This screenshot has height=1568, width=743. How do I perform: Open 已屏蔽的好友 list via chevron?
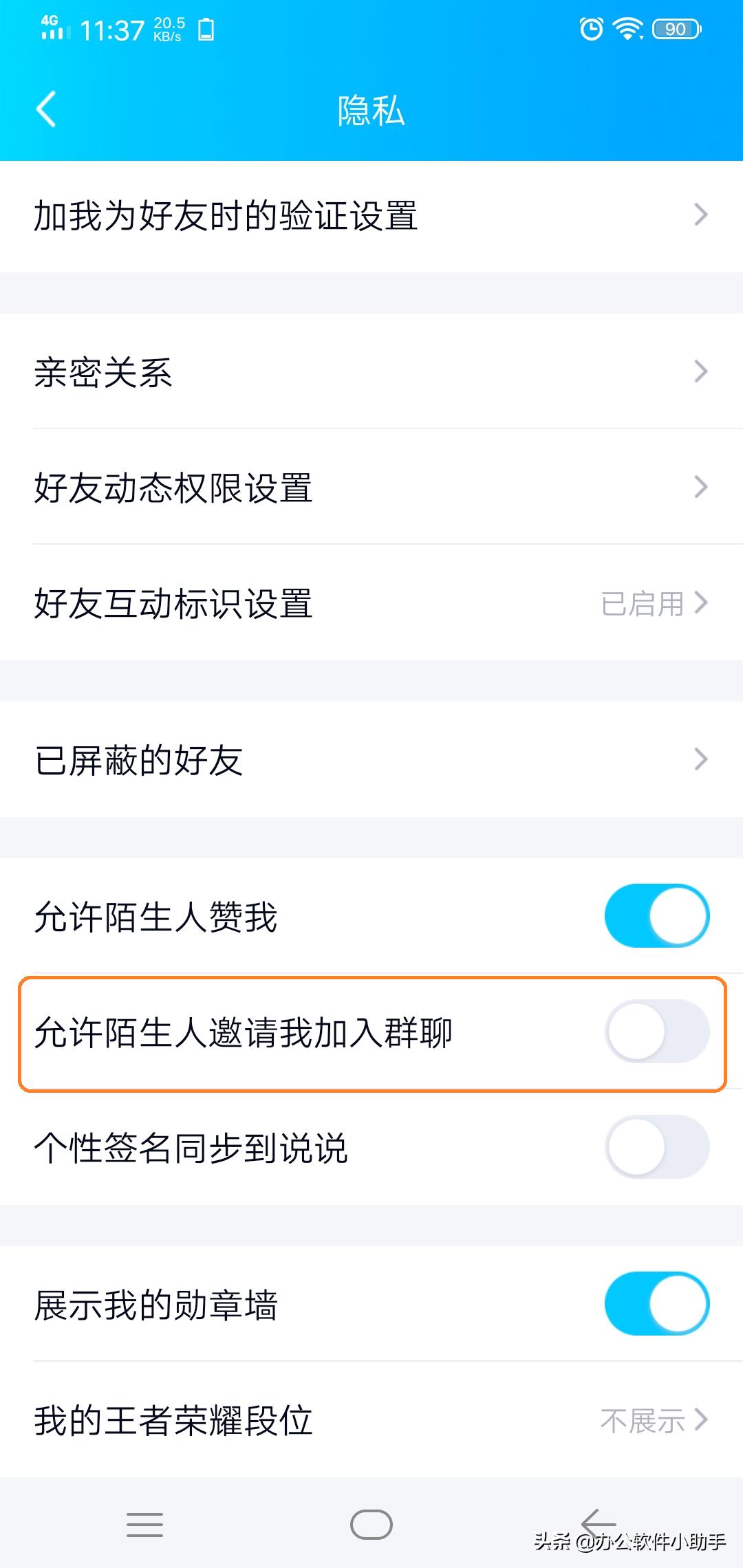(702, 760)
